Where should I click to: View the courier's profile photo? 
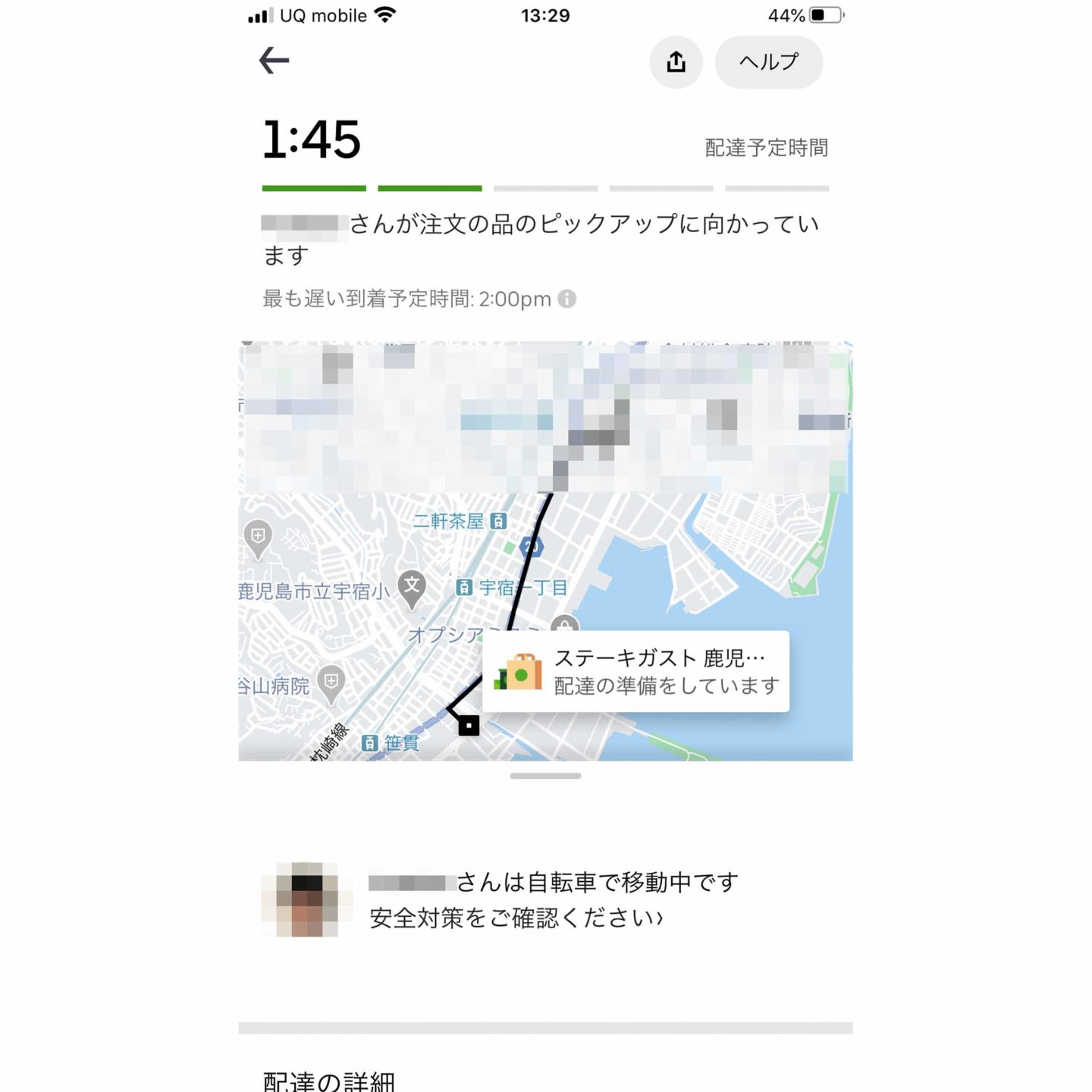pos(307,899)
